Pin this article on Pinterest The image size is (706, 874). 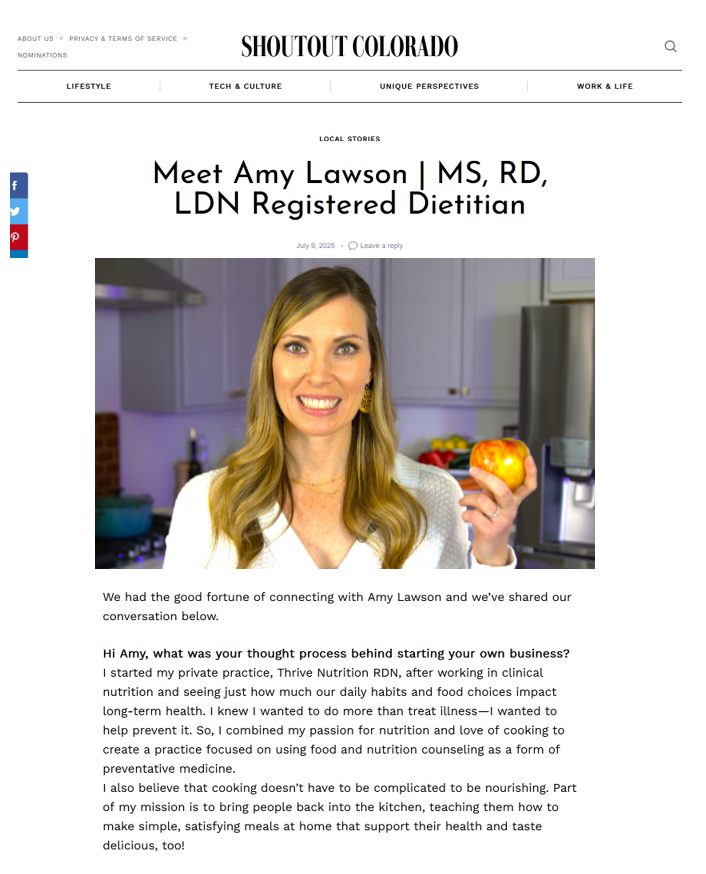click(x=18, y=238)
